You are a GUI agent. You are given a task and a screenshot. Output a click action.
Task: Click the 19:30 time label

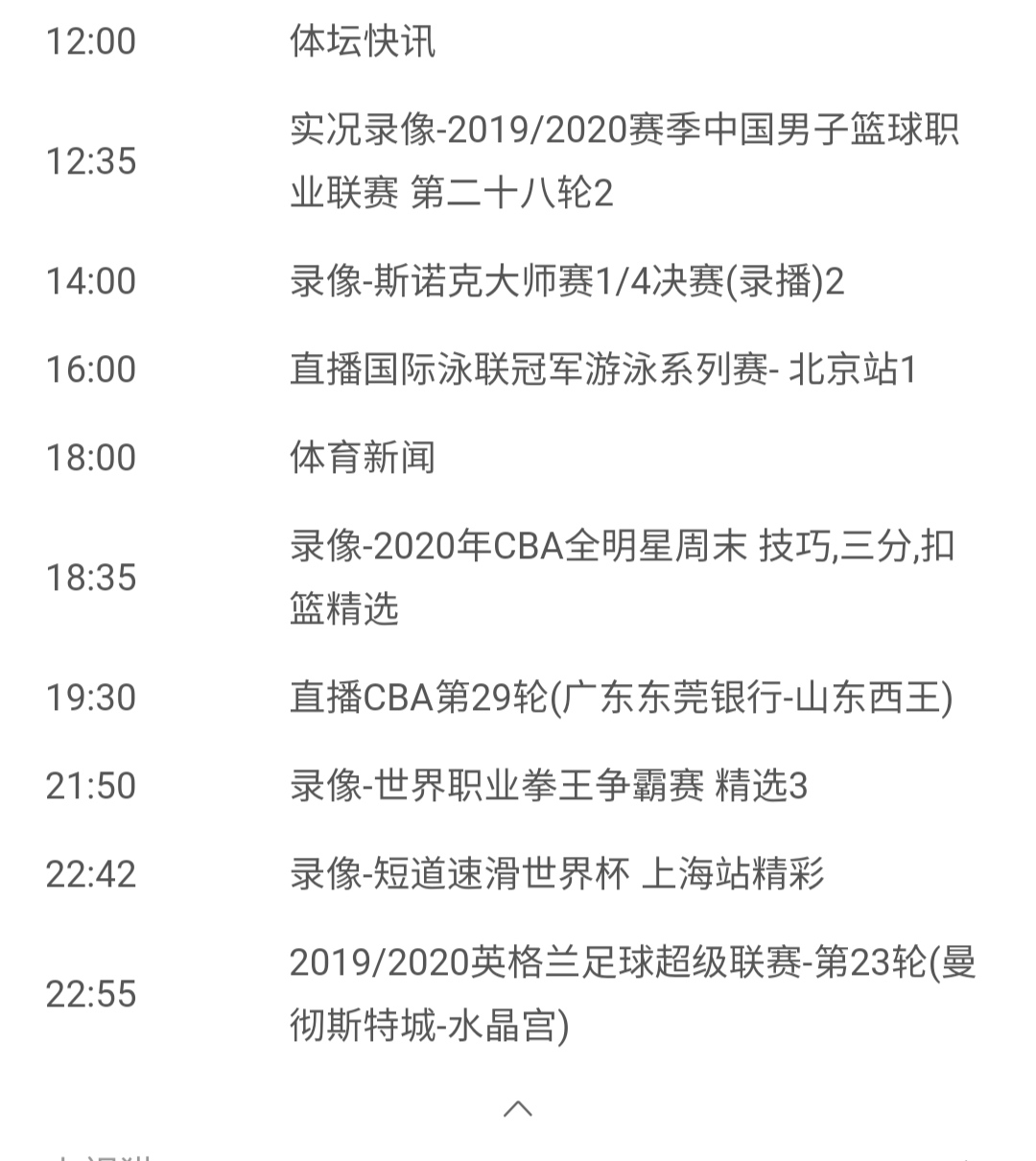[91, 699]
